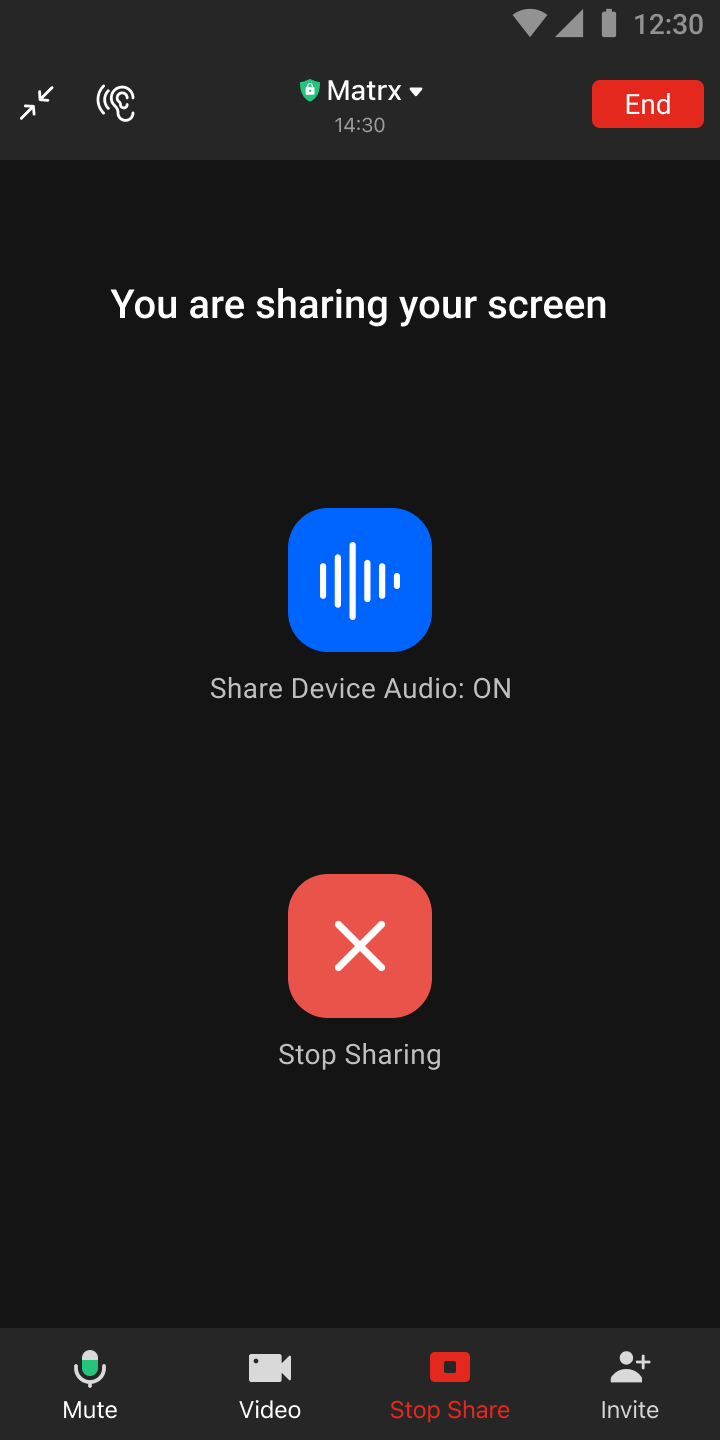Image resolution: width=720 pixels, height=1440 pixels.
Task: Mute the microphone
Action: pyautogui.click(x=90, y=1384)
